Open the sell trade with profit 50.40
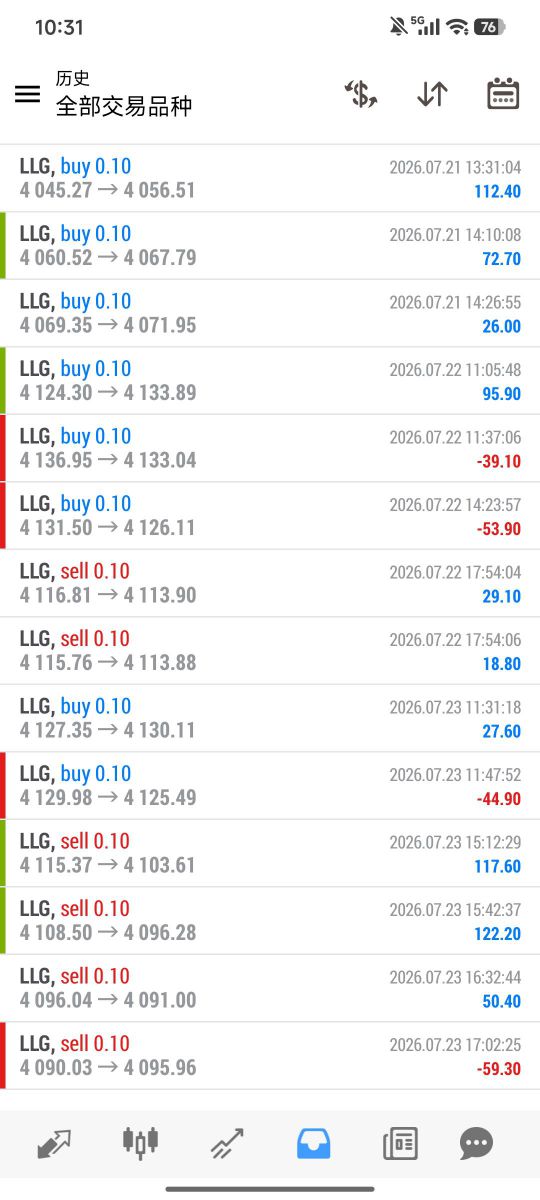The height and width of the screenshot is (1200, 540). pos(270,988)
